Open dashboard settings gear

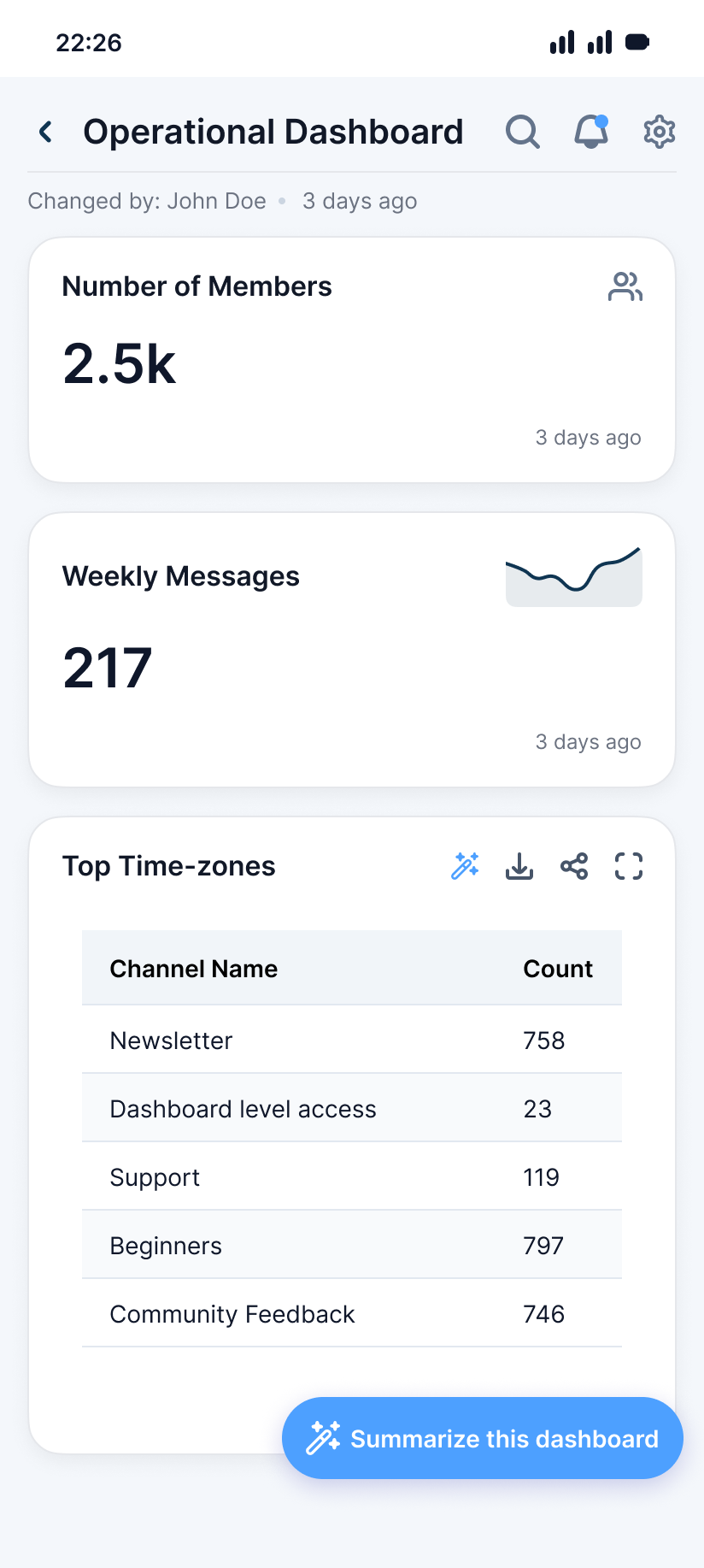(659, 132)
